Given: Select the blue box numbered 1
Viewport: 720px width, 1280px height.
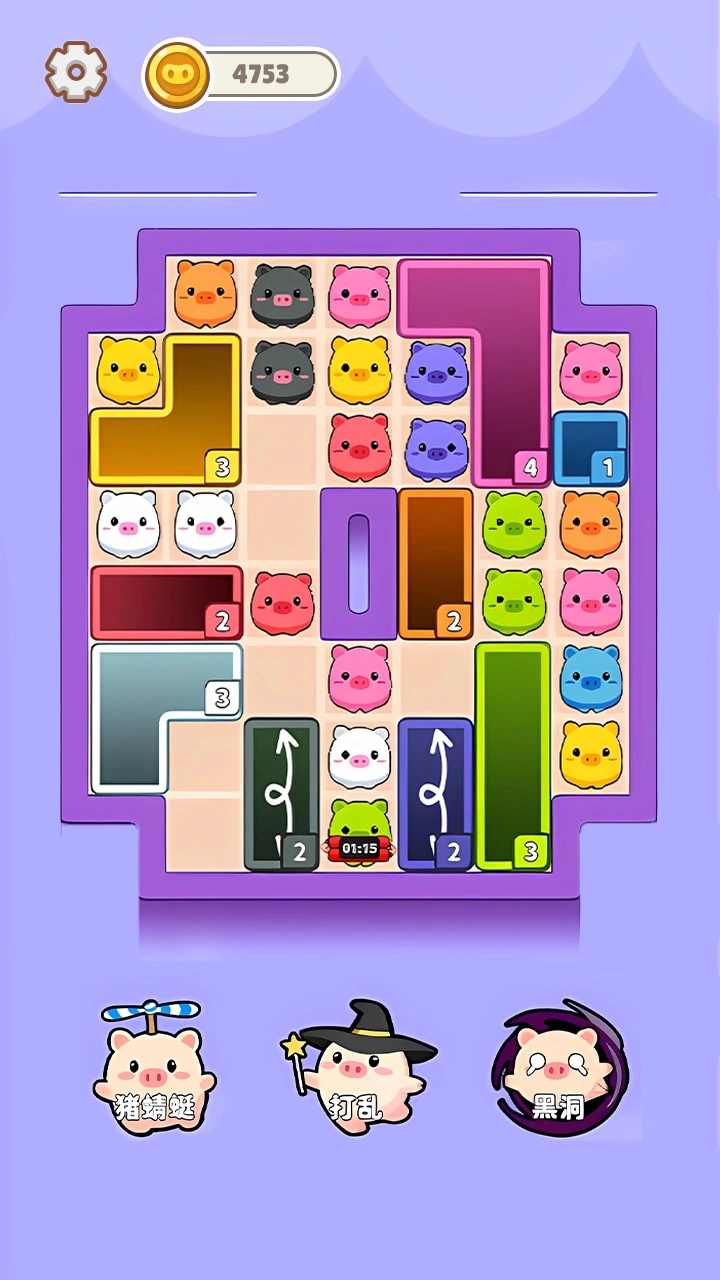Looking at the screenshot, I should coord(590,447).
